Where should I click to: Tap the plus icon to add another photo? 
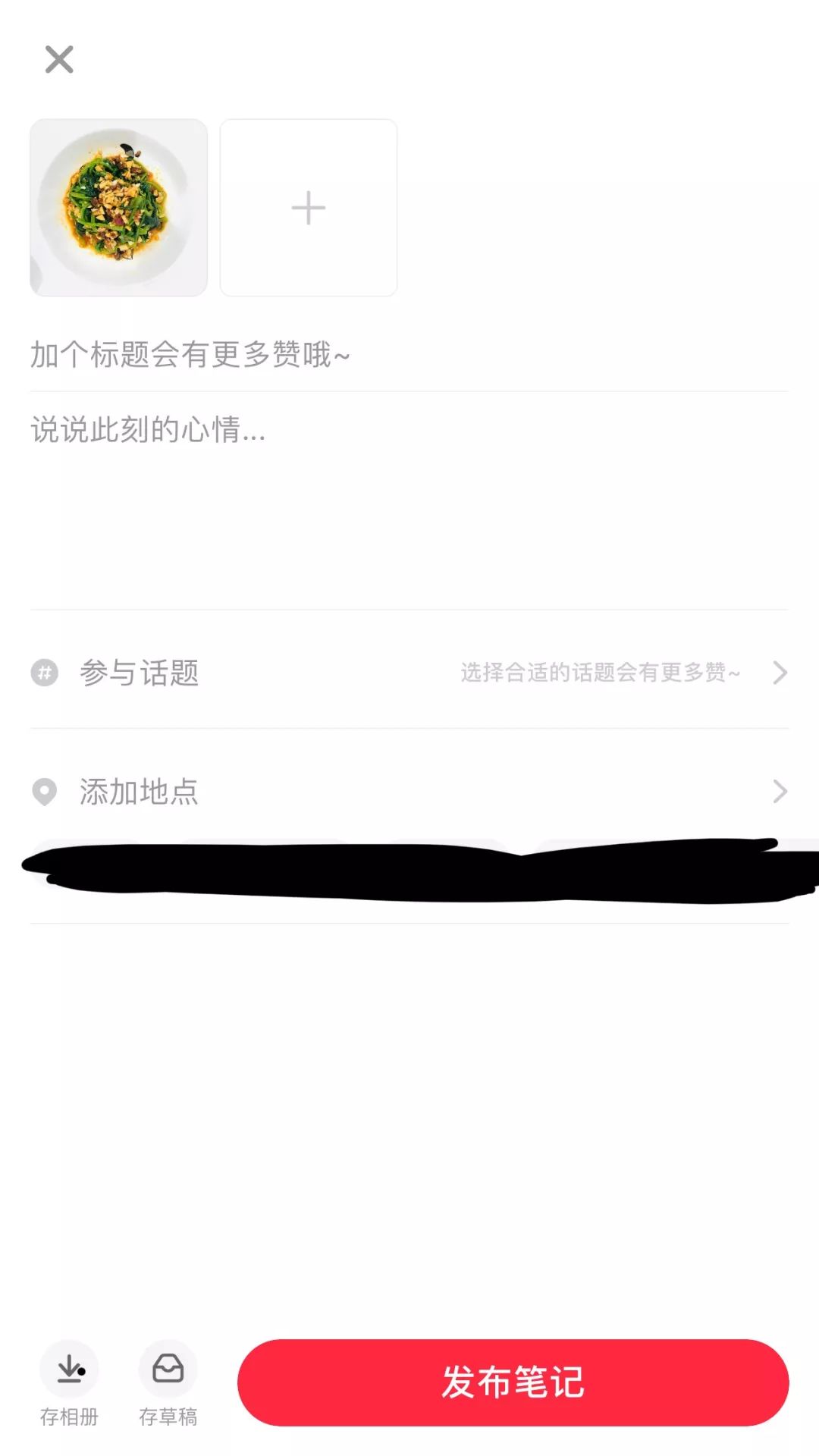tap(308, 206)
